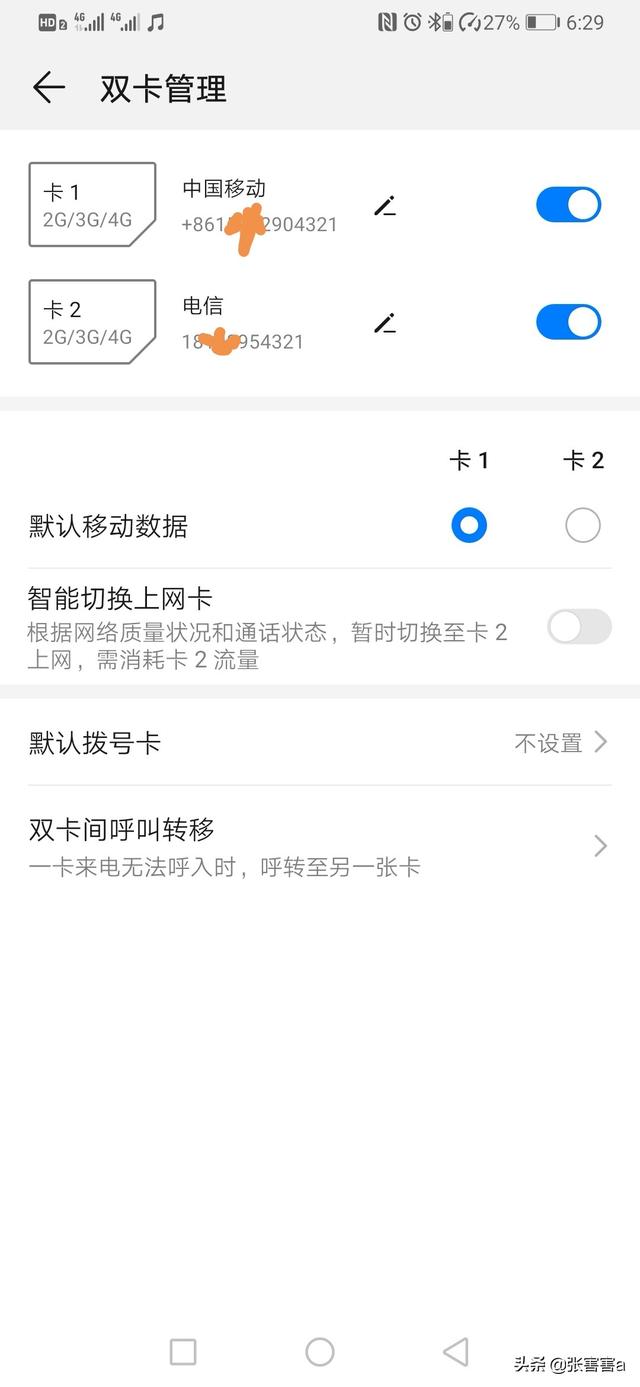640x1387 pixels.
Task: Enable 智能切换上网卡
Action: click(x=579, y=627)
